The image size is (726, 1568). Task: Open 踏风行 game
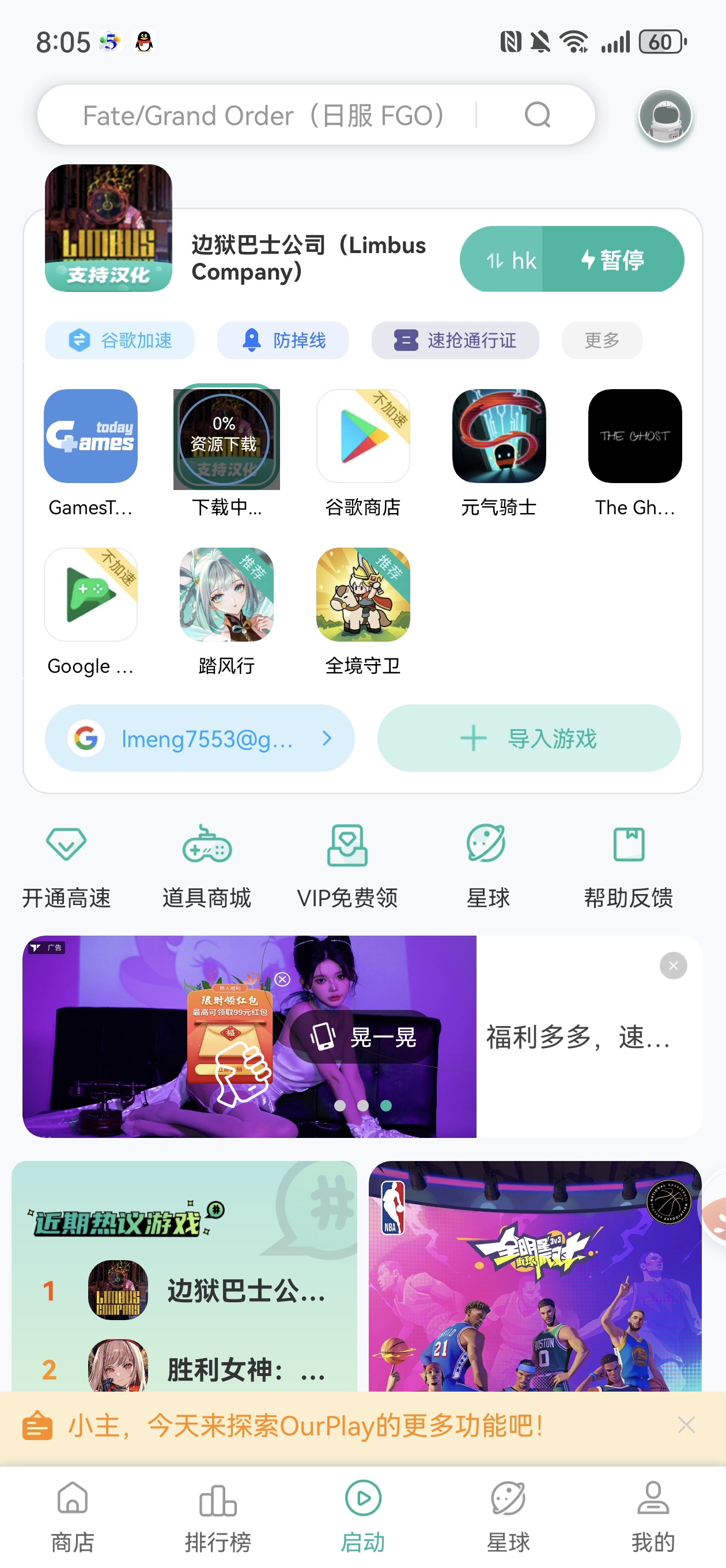tap(226, 595)
